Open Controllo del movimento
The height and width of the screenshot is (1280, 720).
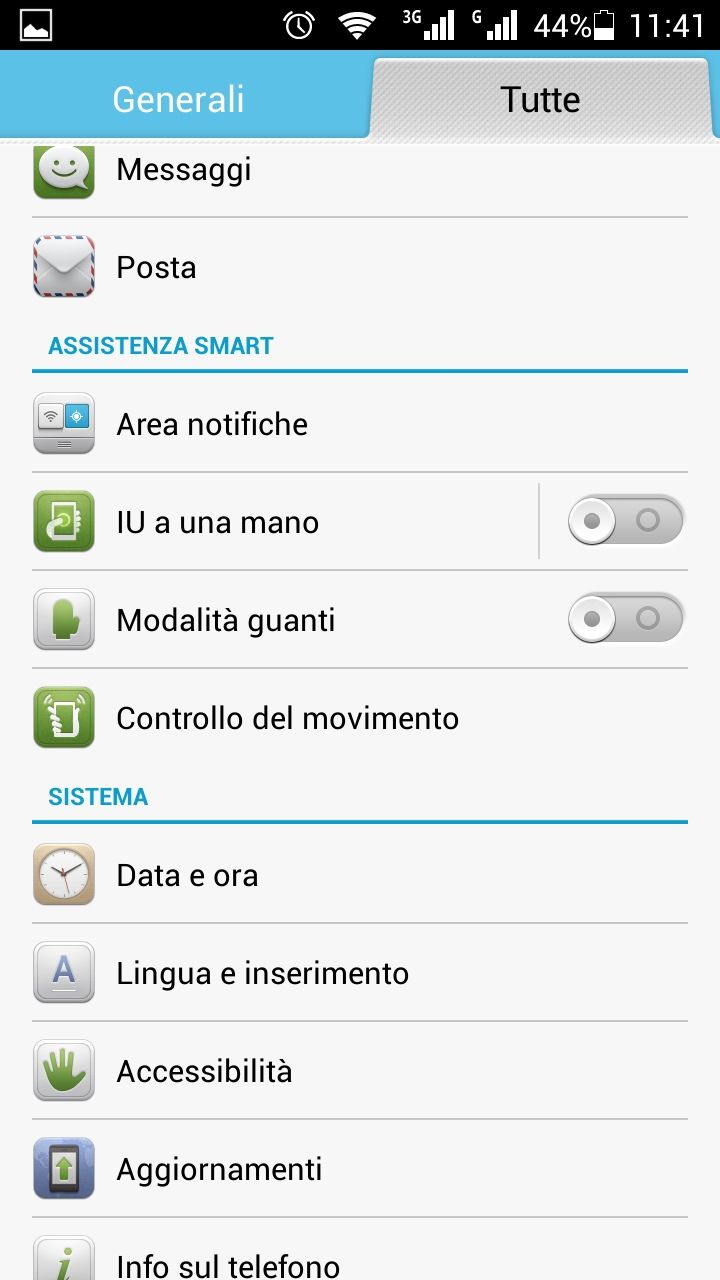click(360, 718)
